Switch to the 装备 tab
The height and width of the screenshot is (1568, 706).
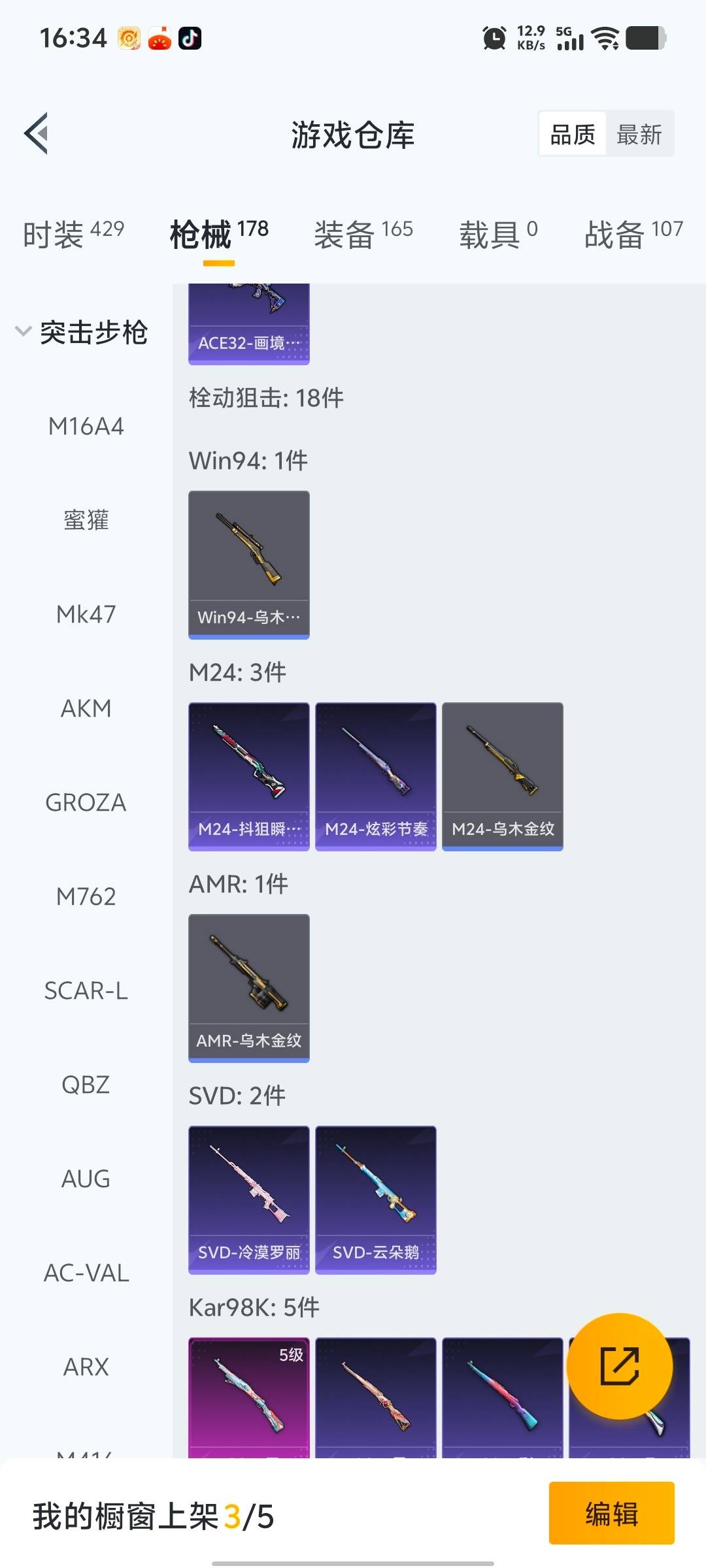[363, 235]
